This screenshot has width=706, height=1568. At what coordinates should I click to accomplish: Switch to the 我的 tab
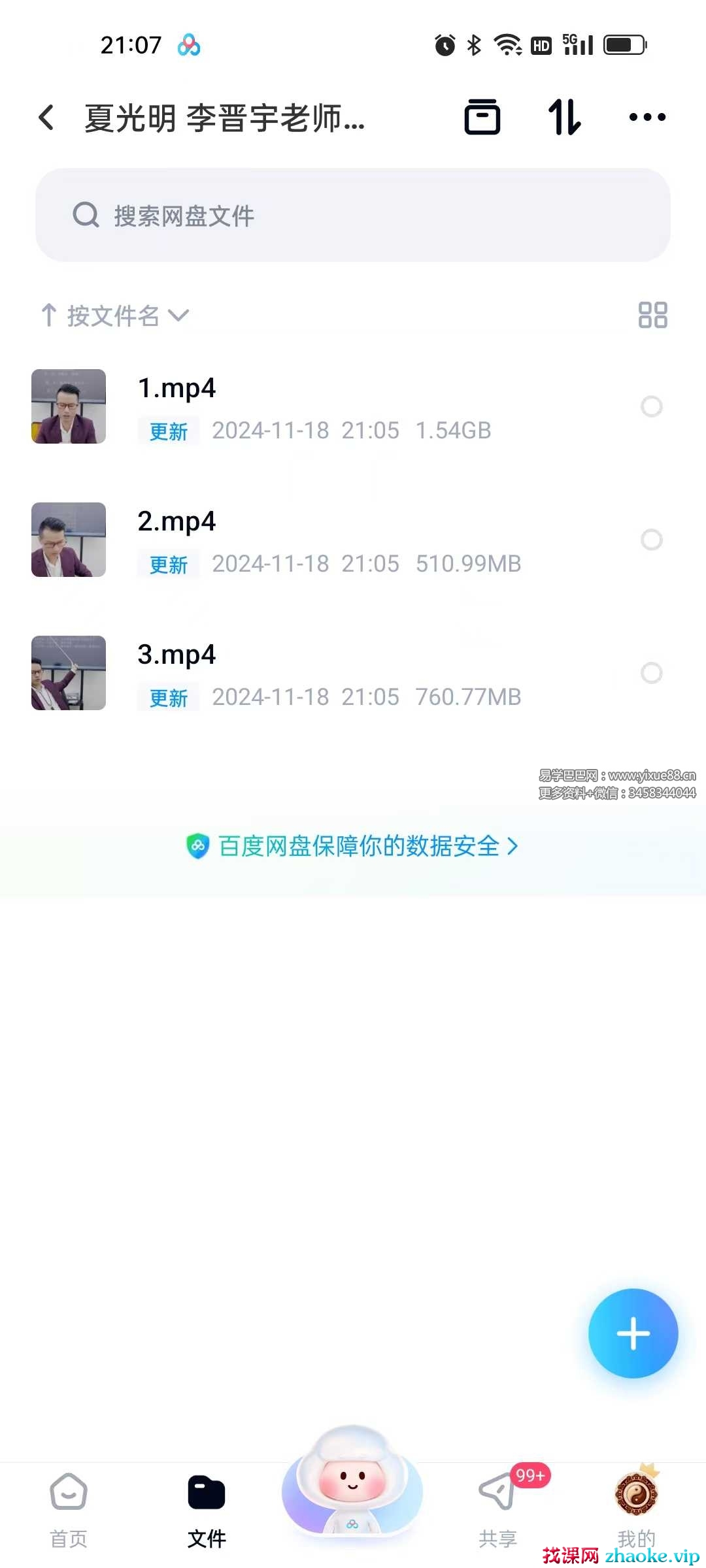[x=636, y=1509]
